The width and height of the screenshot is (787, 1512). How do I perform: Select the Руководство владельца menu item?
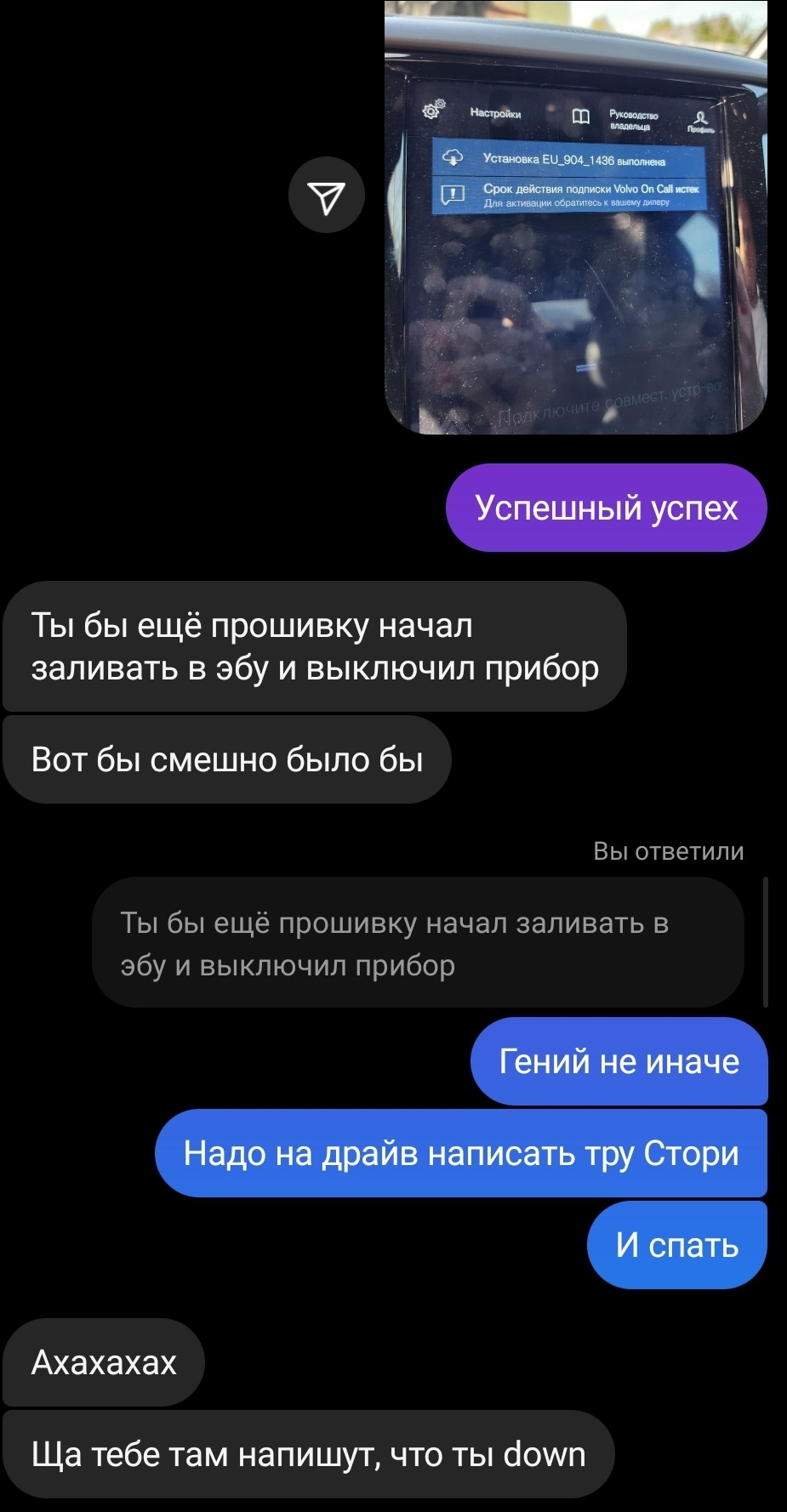[x=634, y=119]
